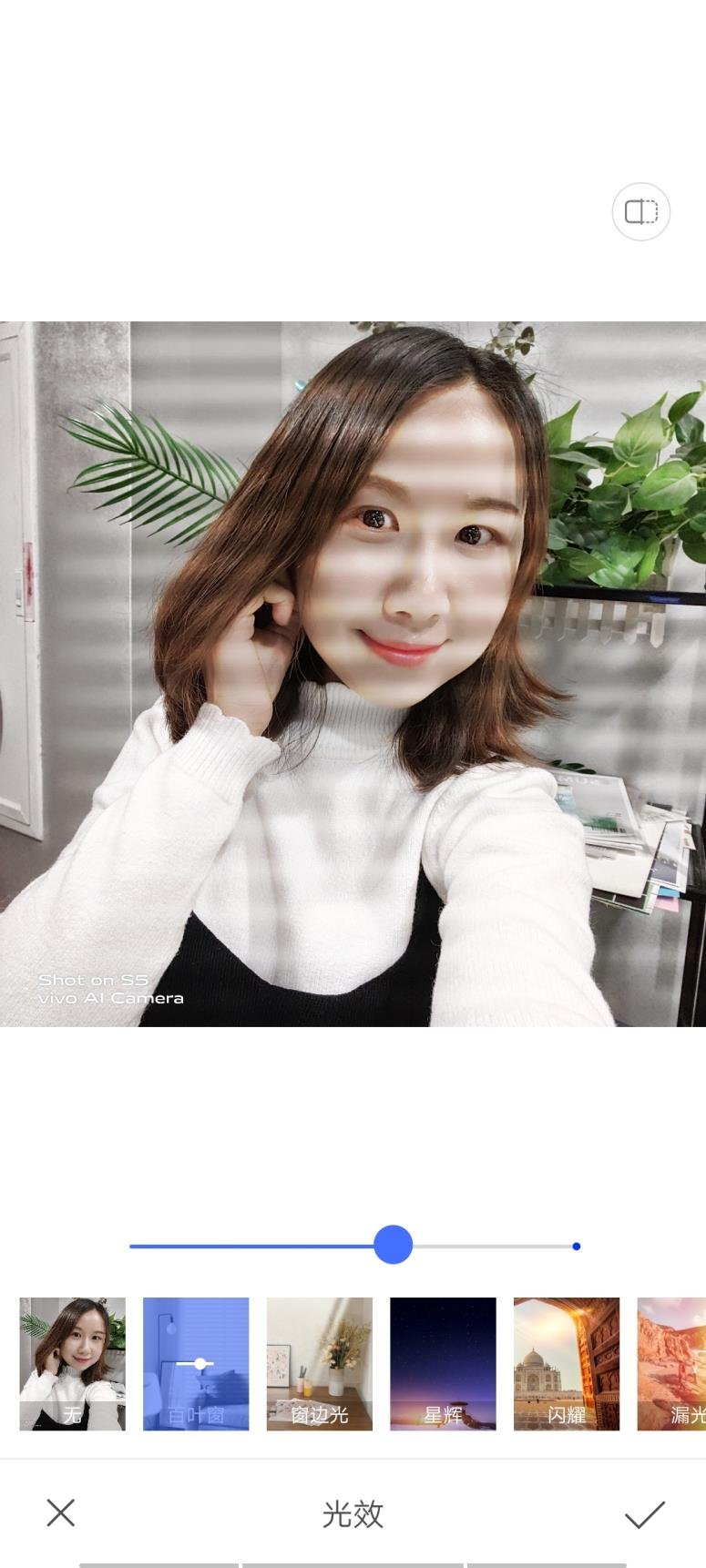
Task: Apply the 闪耀 sparkle effect
Action: click(x=566, y=1363)
